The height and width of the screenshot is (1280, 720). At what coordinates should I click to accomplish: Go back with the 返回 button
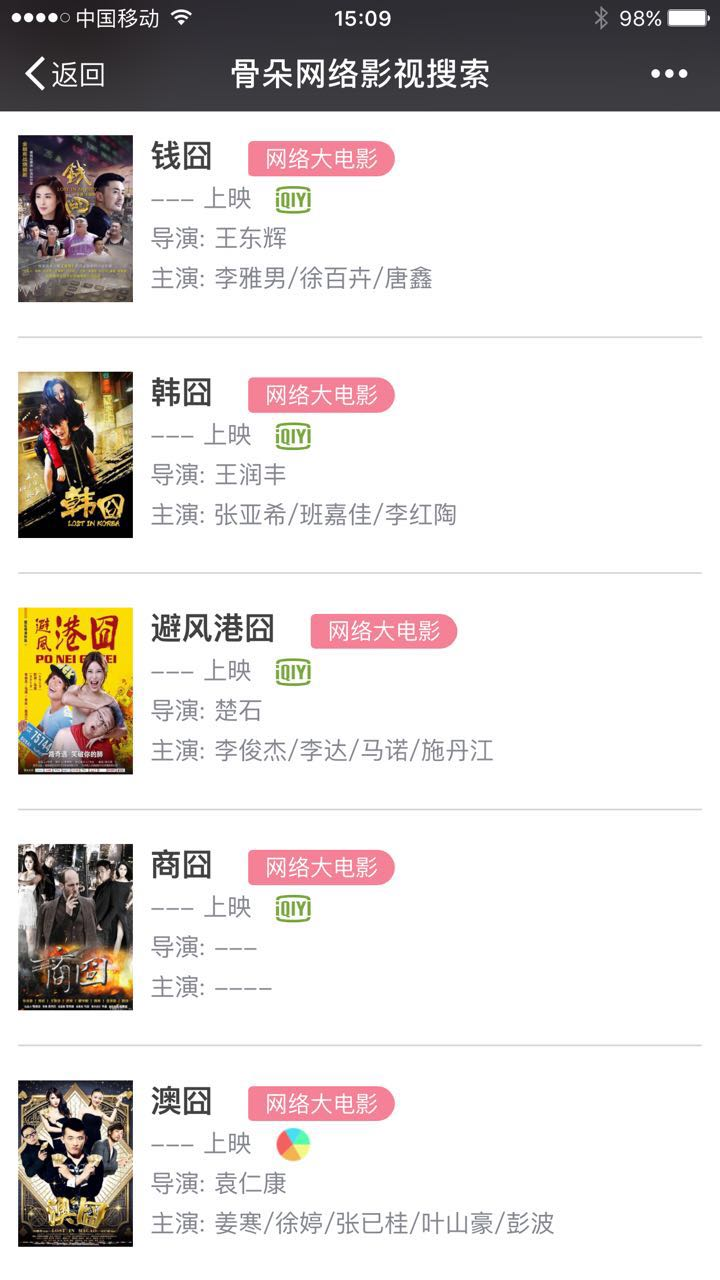[65, 74]
